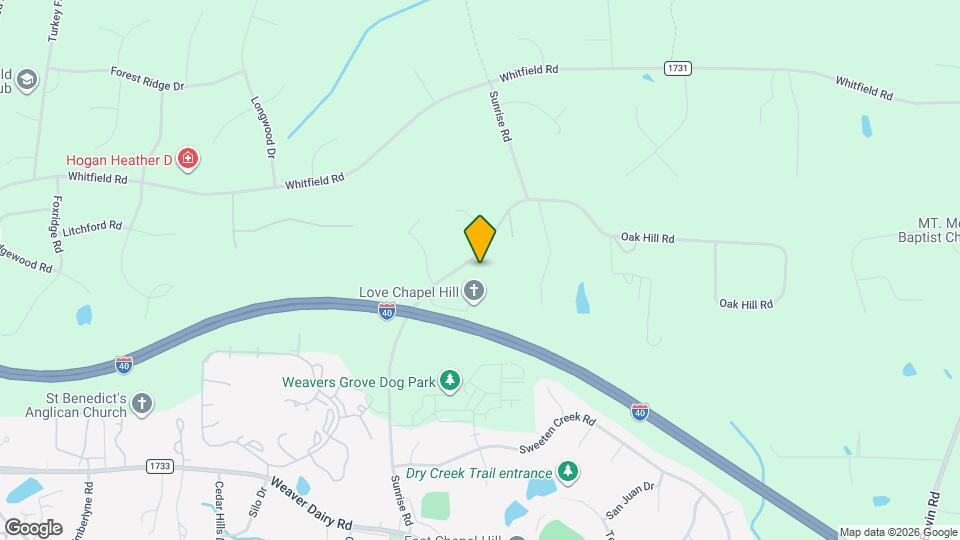Open the Google logo link
This screenshot has height=540, width=960.
pos(33,527)
